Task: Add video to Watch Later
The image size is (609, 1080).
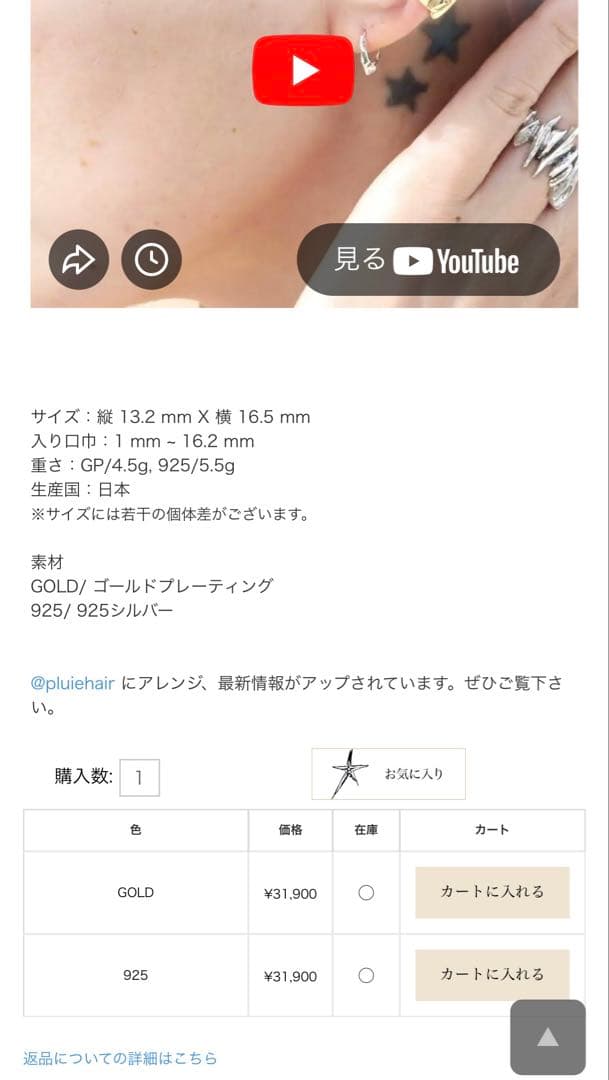Action: [x=151, y=260]
